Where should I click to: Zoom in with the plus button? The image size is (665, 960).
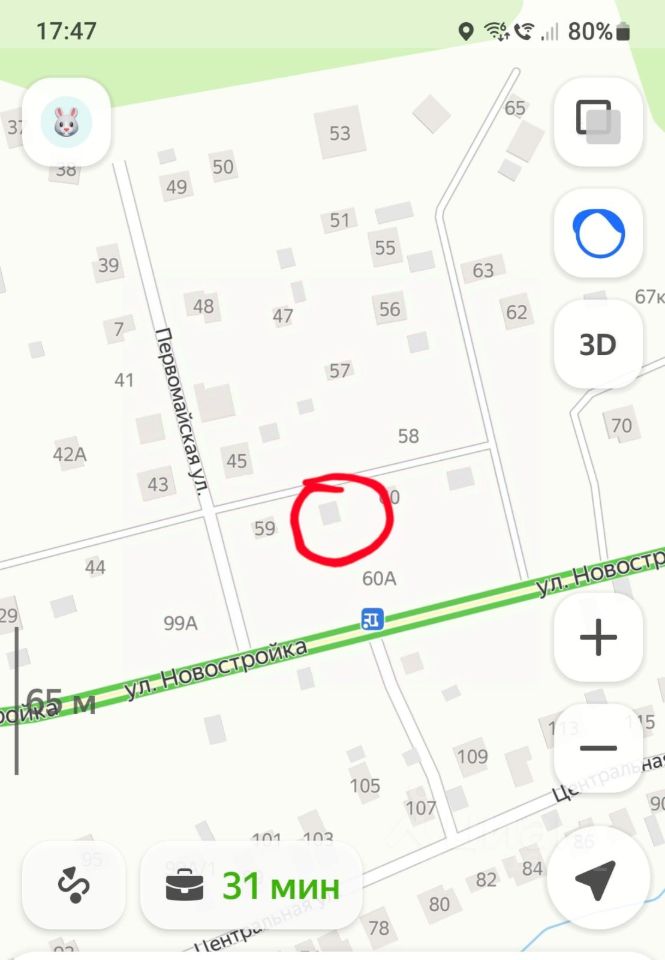point(598,637)
